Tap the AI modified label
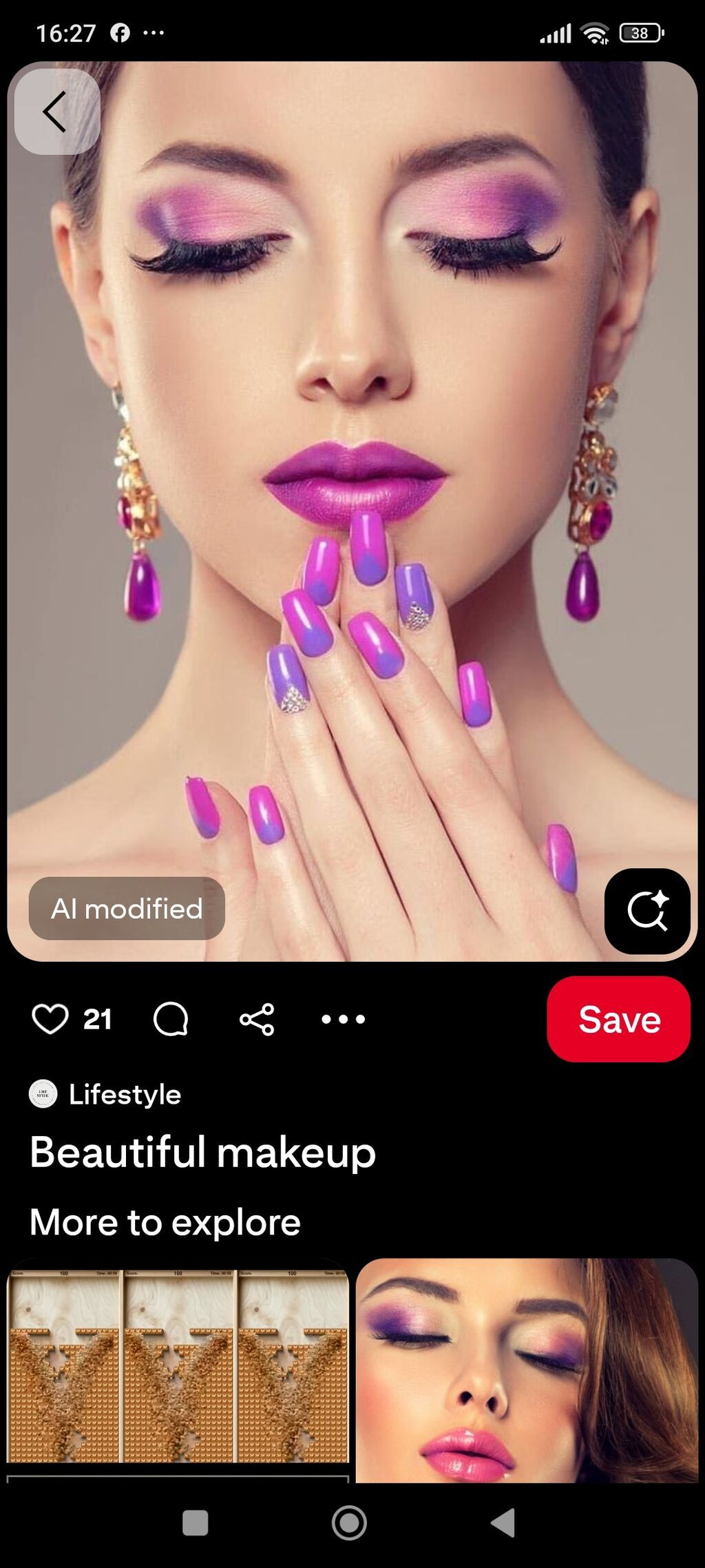This screenshot has height=1568, width=705. tap(127, 909)
